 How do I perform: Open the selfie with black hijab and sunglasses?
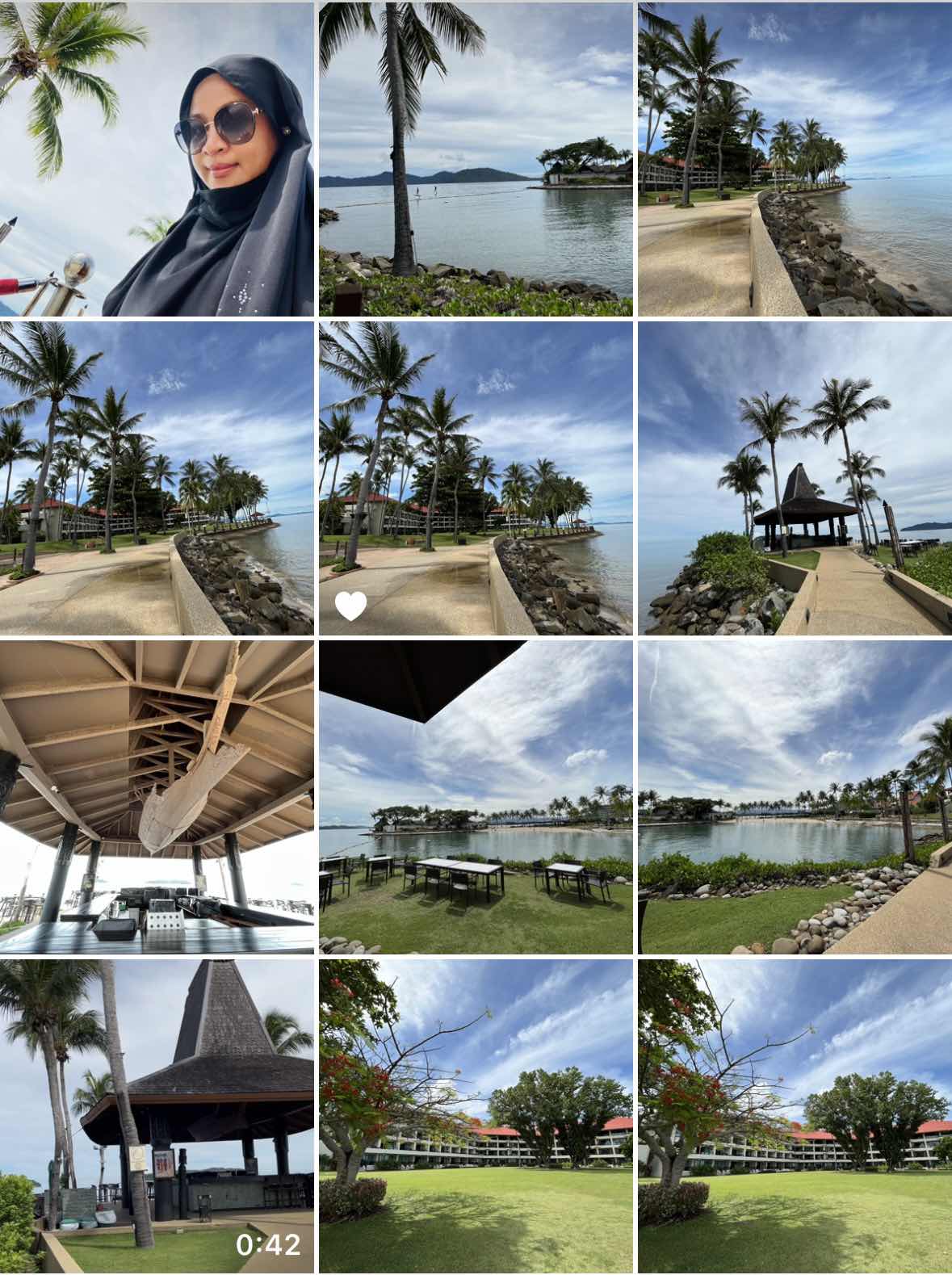click(x=157, y=158)
